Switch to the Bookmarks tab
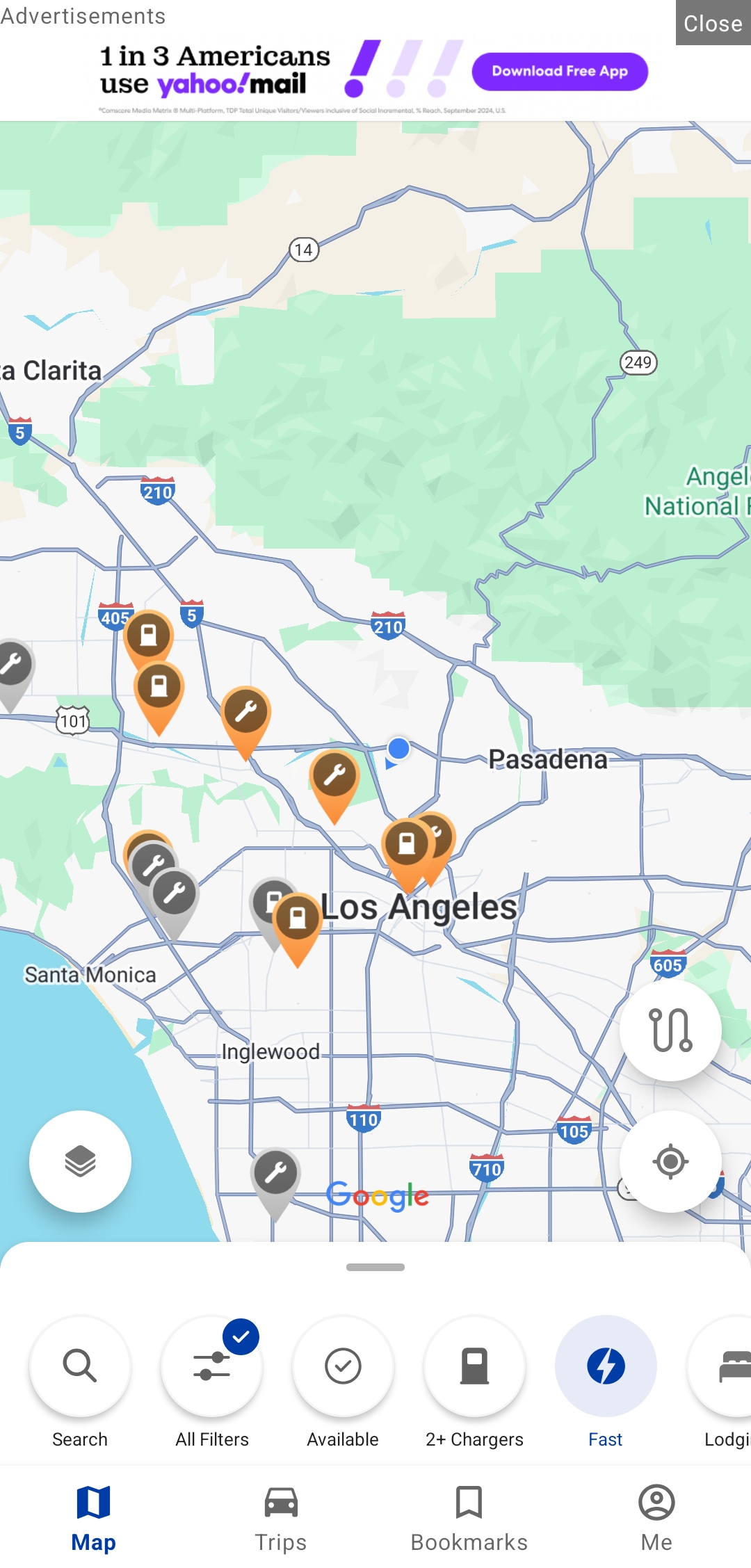The image size is (751, 1568). point(469,1519)
